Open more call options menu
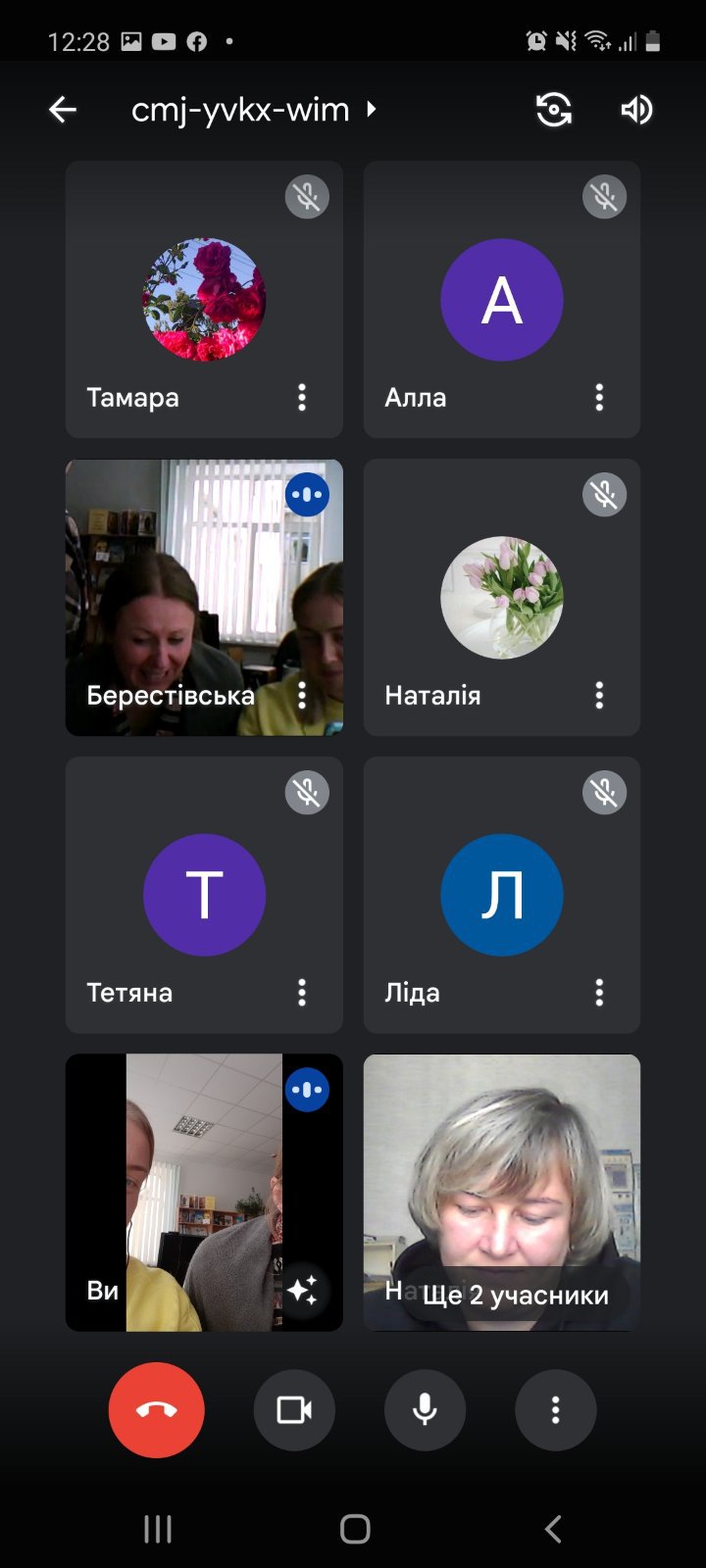706x1568 pixels. tap(555, 1410)
